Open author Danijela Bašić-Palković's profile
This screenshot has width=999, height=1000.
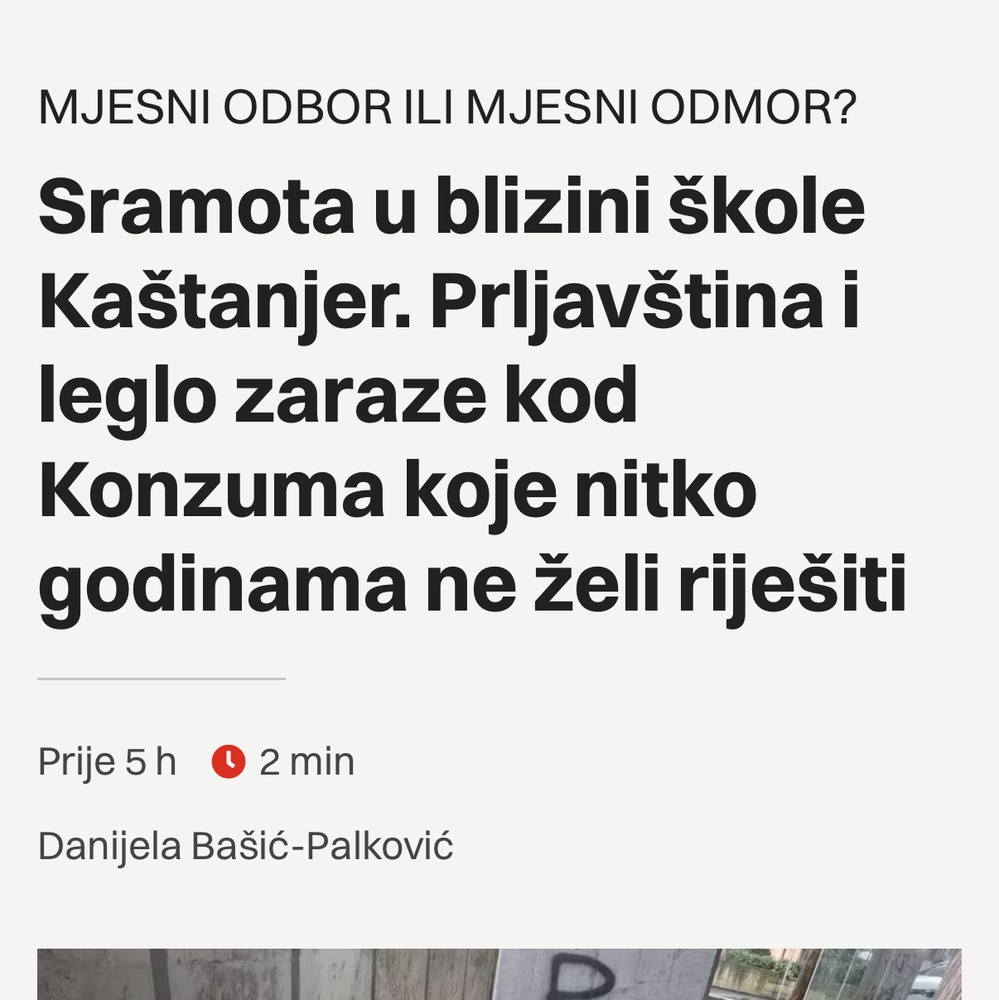(245, 847)
